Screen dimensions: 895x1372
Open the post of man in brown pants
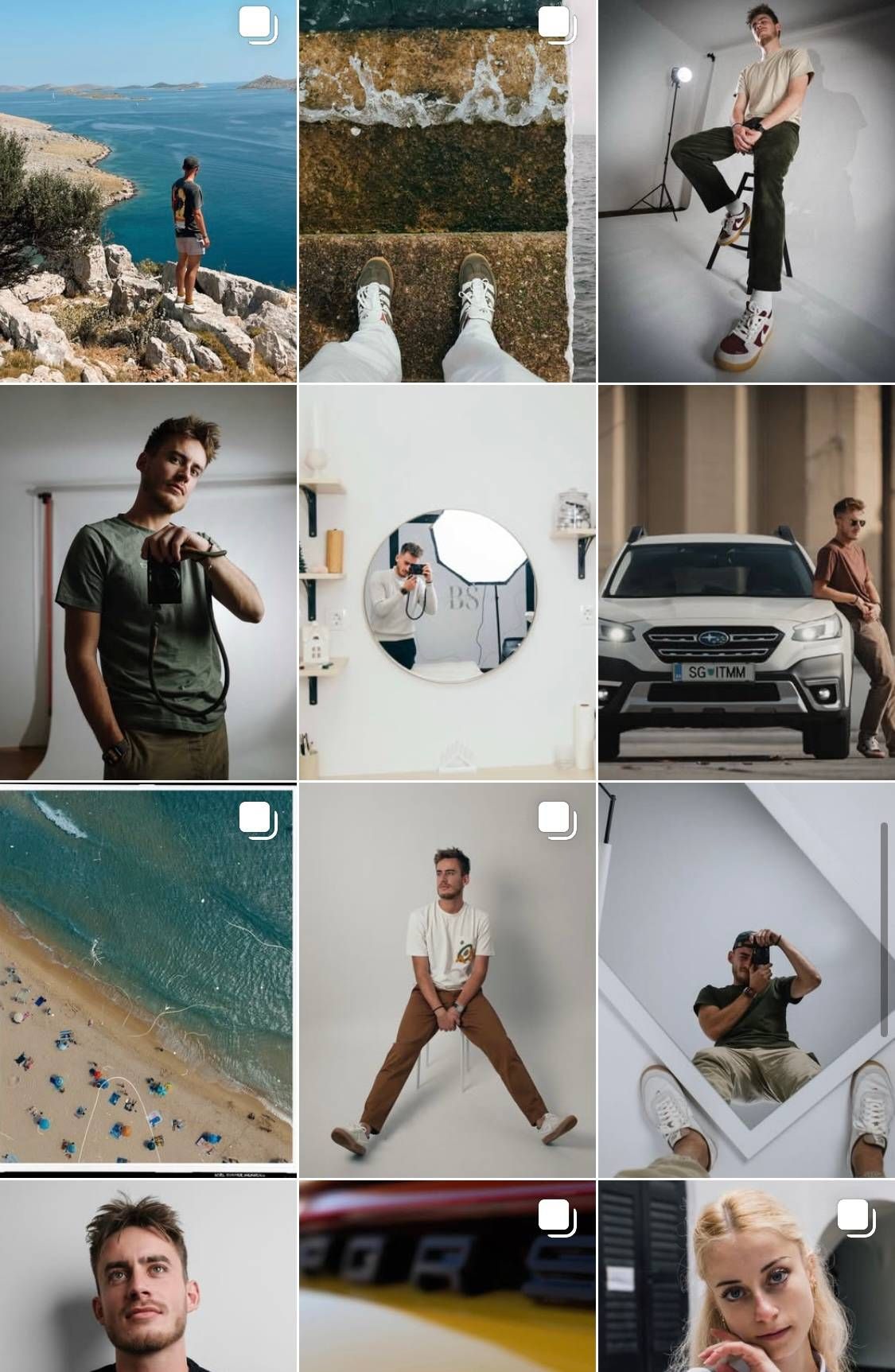pyautogui.click(x=447, y=980)
